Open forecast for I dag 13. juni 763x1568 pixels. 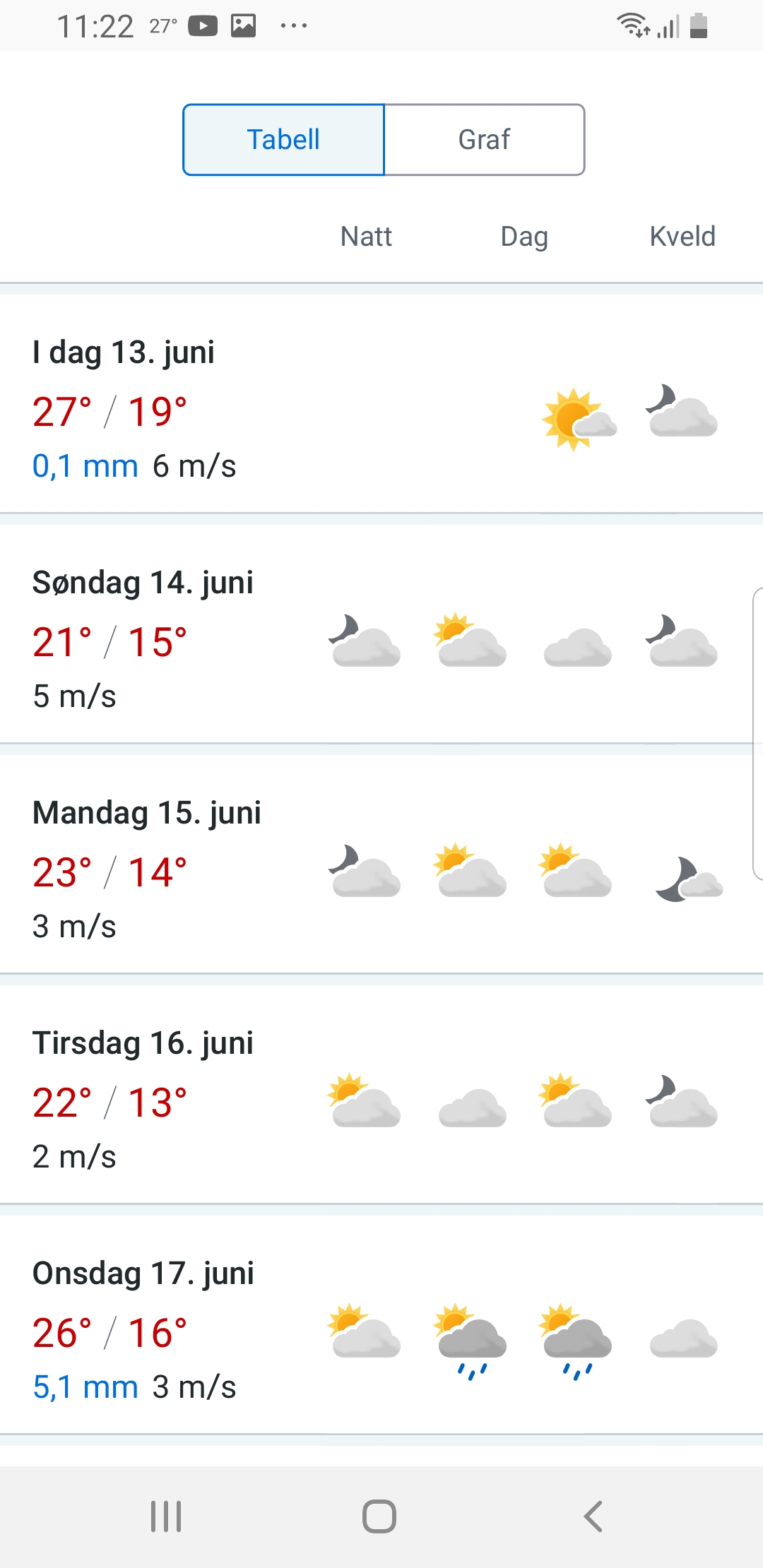[x=381, y=406]
